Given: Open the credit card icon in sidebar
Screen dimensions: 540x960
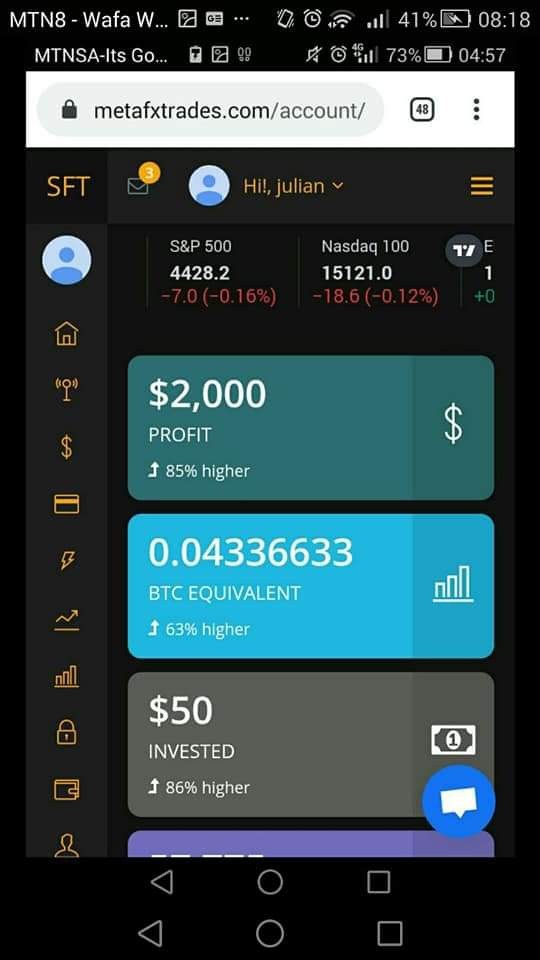Looking at the screenshot, I should (x=67, y=504).
